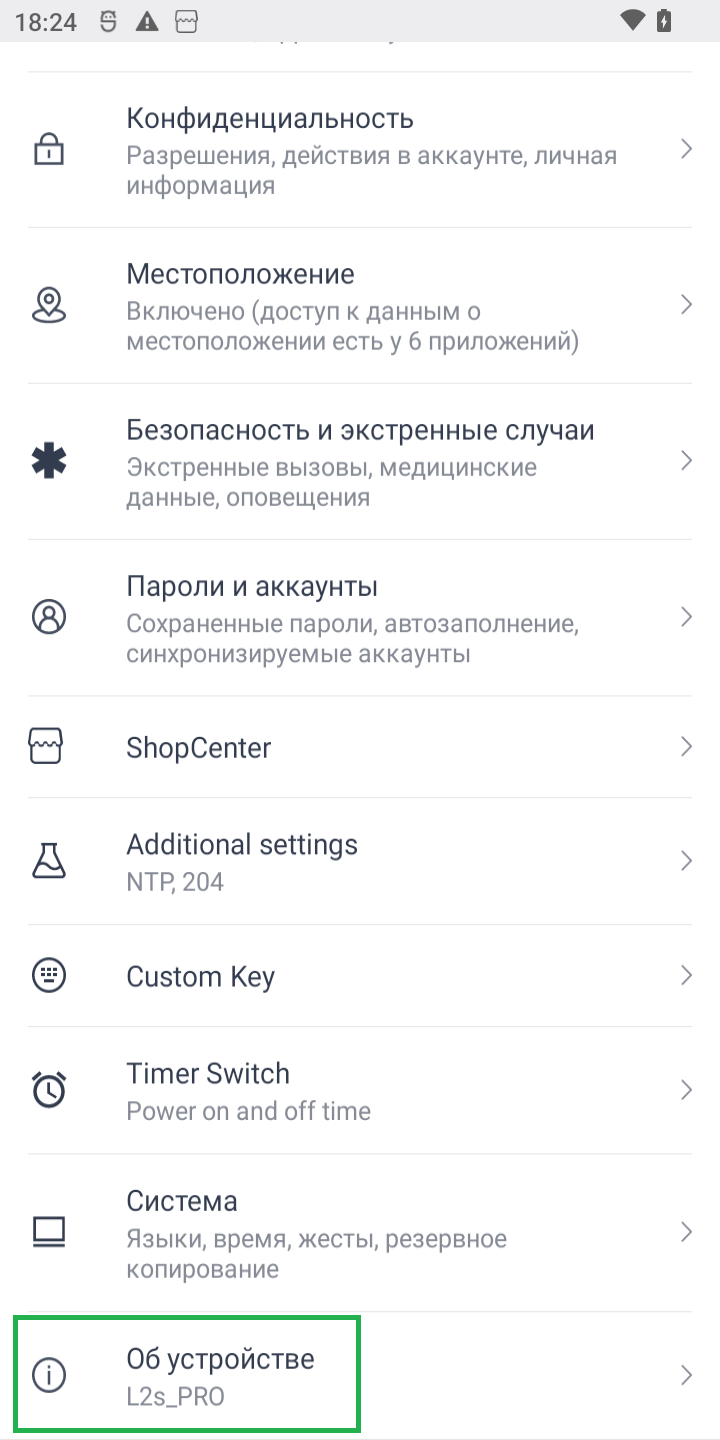Open Об устройстве (L2s_PRO)
The width and height of the screenshot is (720, 1440).
[360, 1375]
